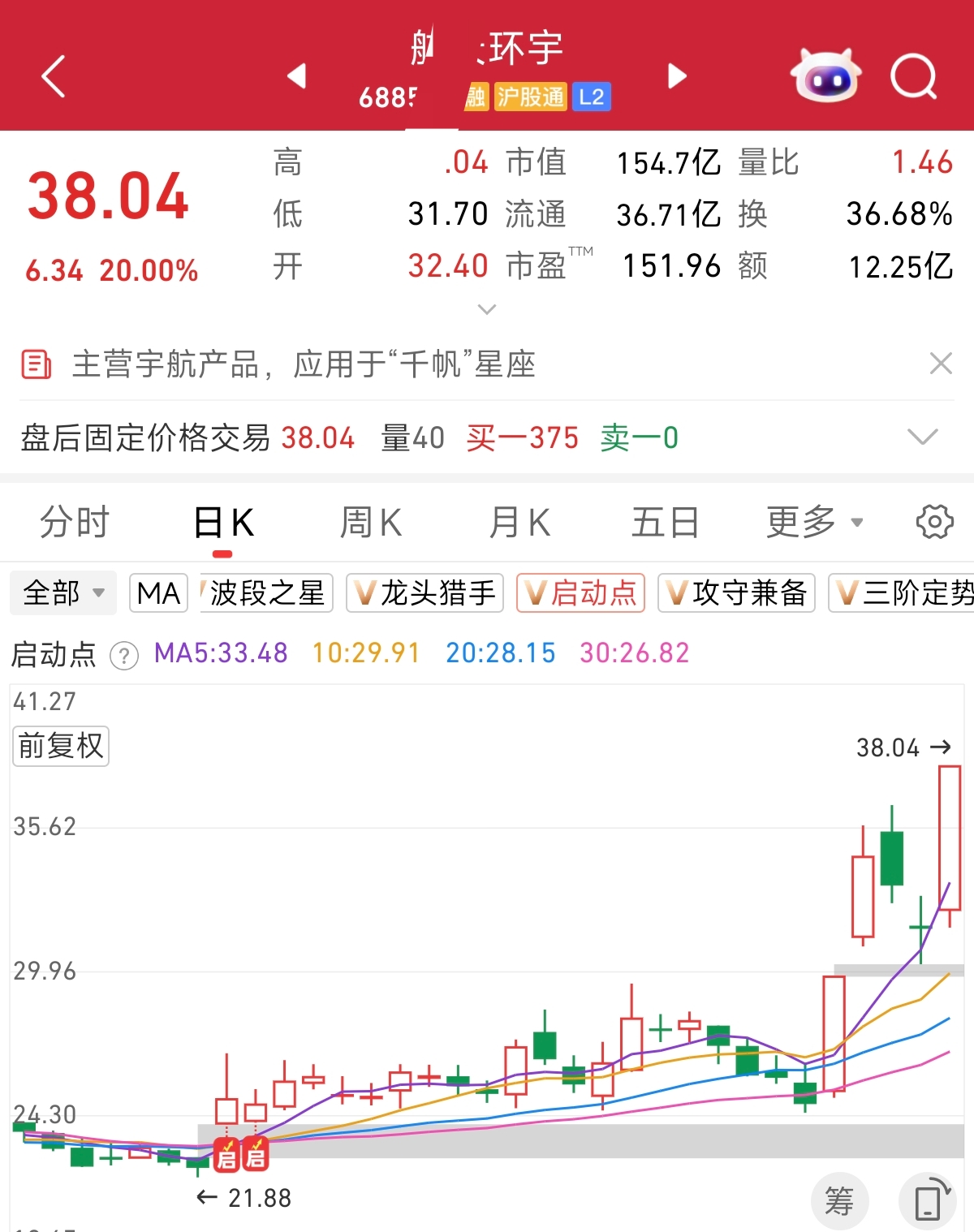974x1232 pixels.
Task: Choose the 龙头猎手 indicator
Action: pos(425,593)
